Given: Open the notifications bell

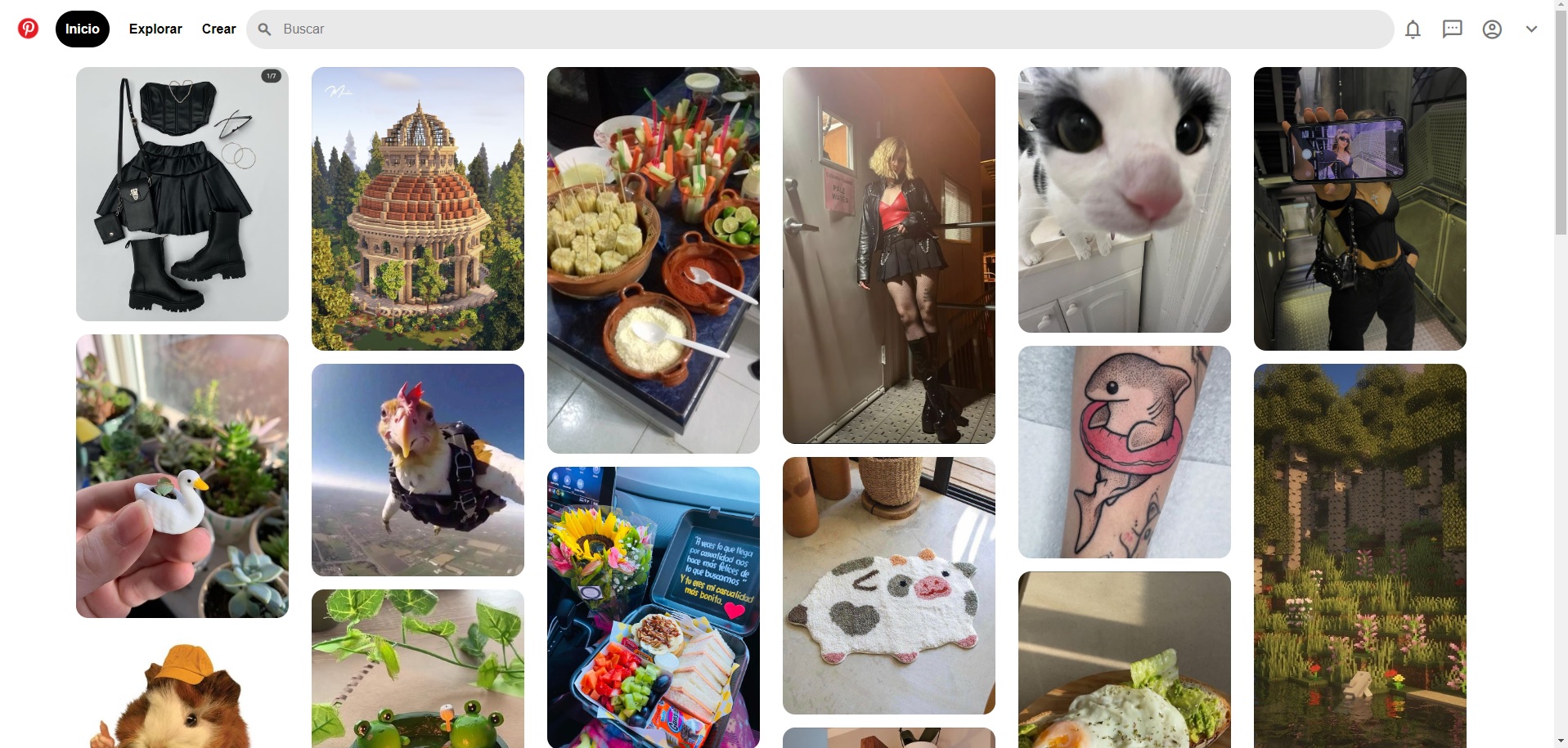Looking at the screenshot, I should (x=1413, y=29).
